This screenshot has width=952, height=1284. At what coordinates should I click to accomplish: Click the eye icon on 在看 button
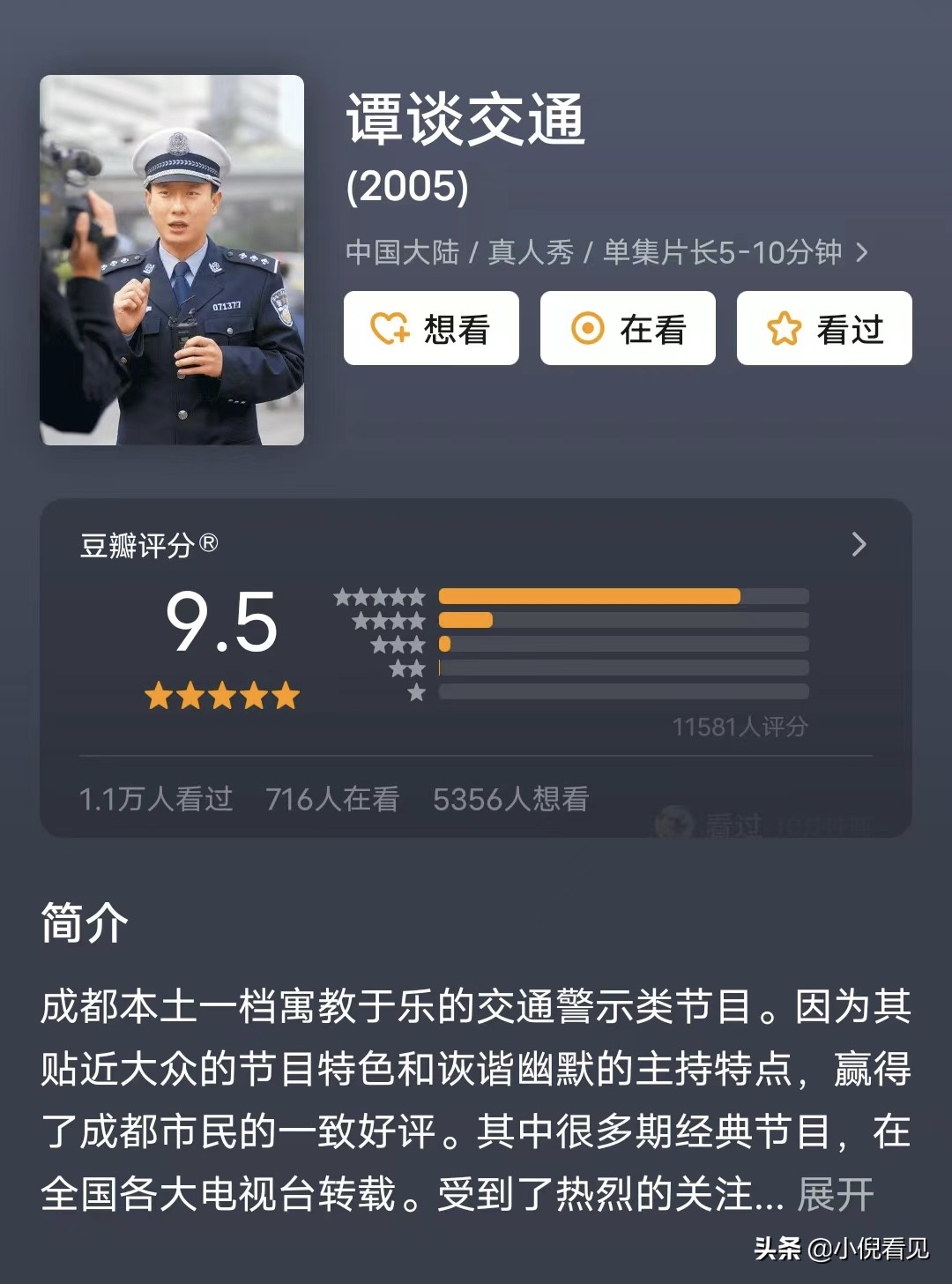pyautogui.click(x=589, y=328)
